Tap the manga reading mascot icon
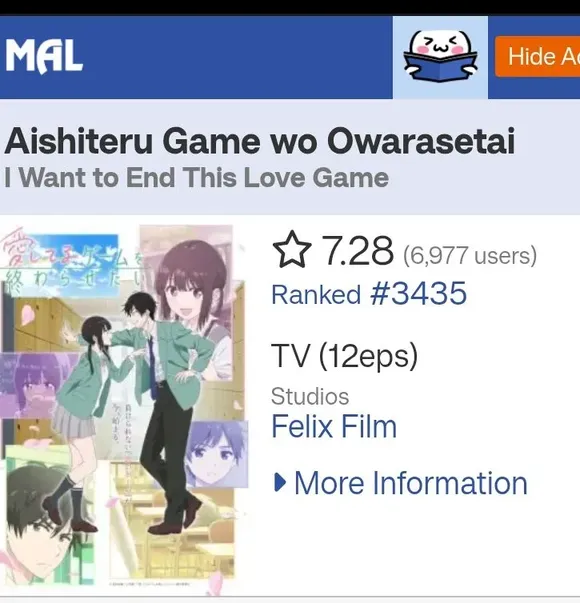This screenshot has height=603, width=580. 440,57
